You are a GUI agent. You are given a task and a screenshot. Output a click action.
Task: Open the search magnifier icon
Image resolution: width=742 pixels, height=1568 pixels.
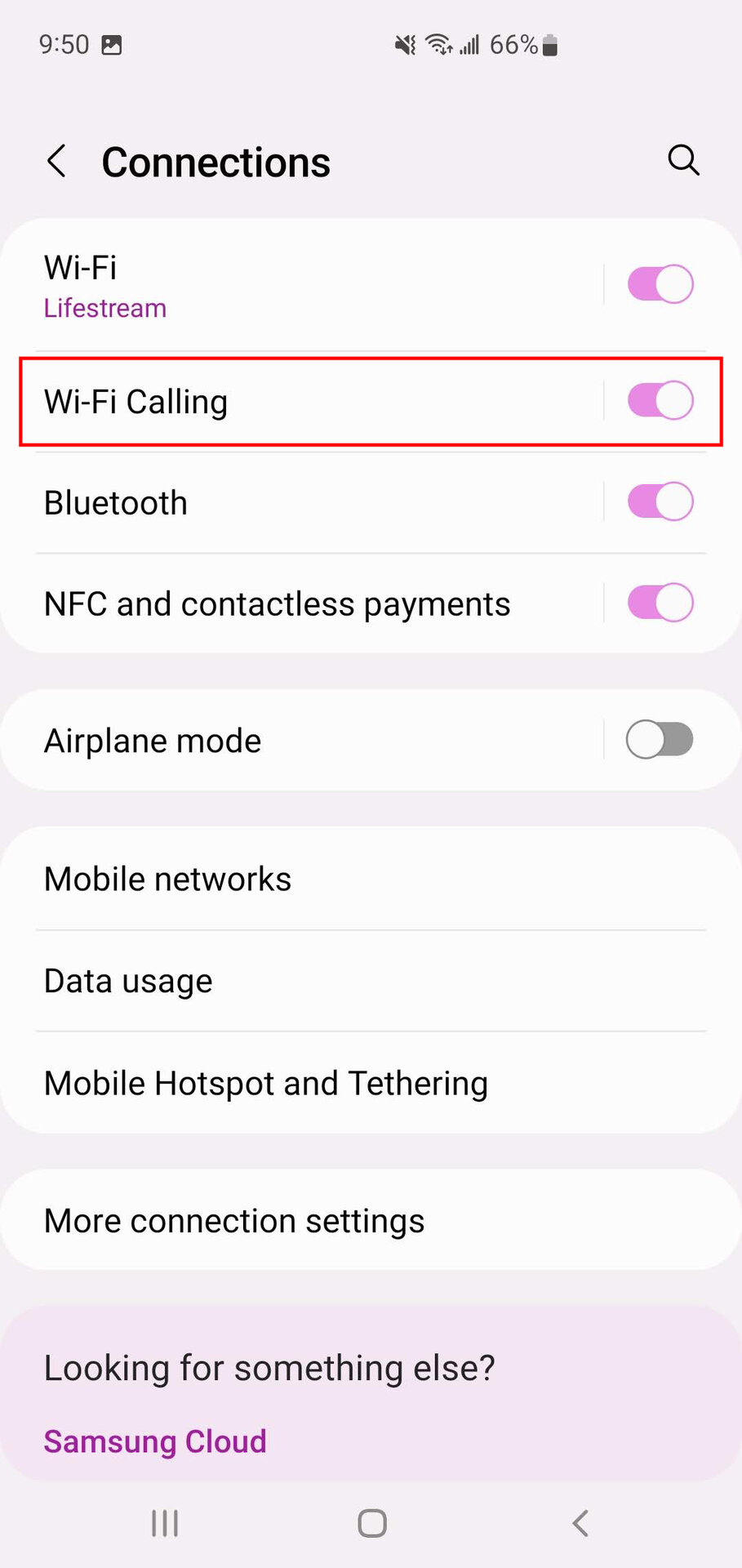point(683,160)
